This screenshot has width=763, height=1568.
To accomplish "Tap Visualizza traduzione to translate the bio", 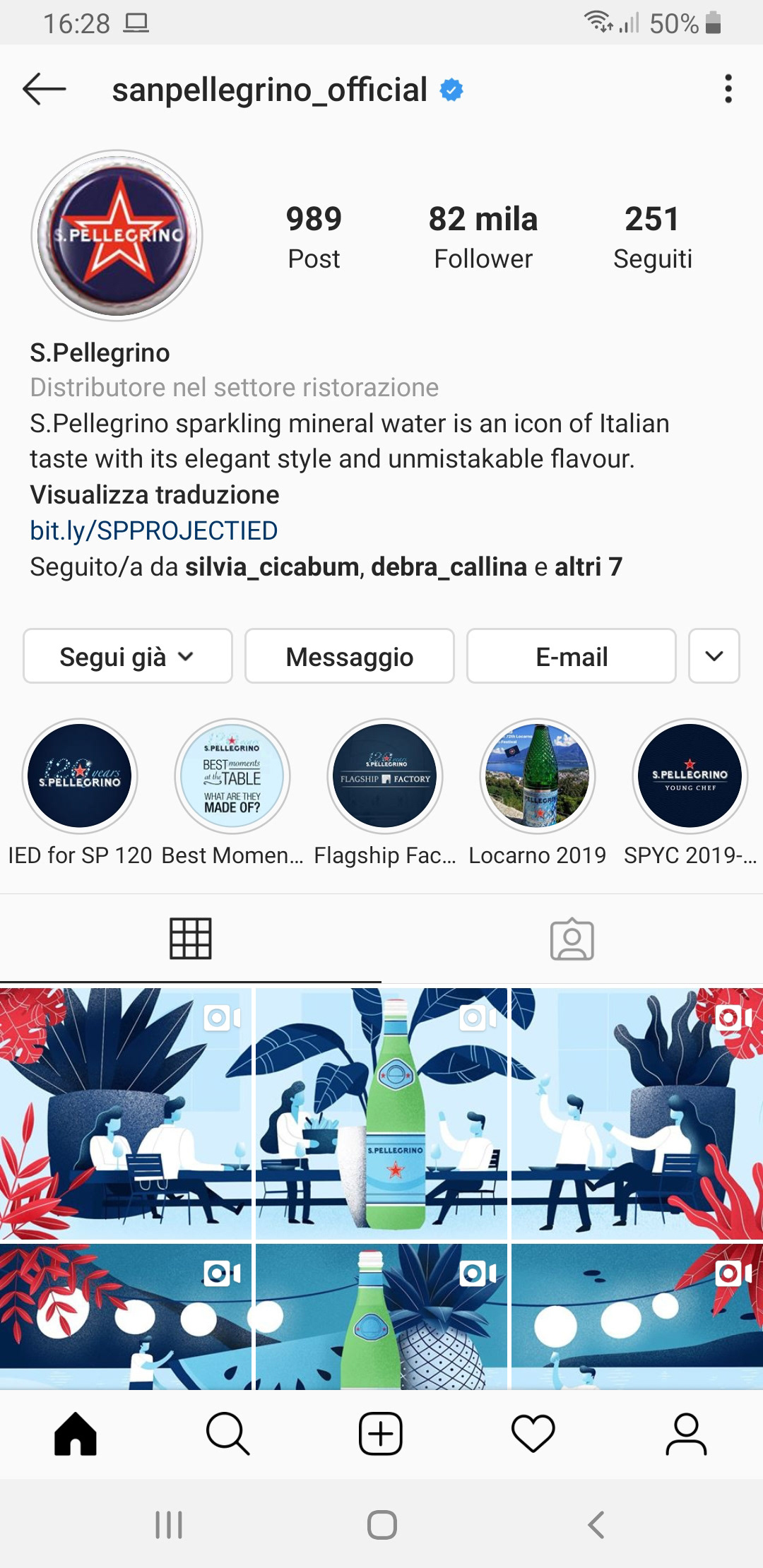I will tap(155, 494).
